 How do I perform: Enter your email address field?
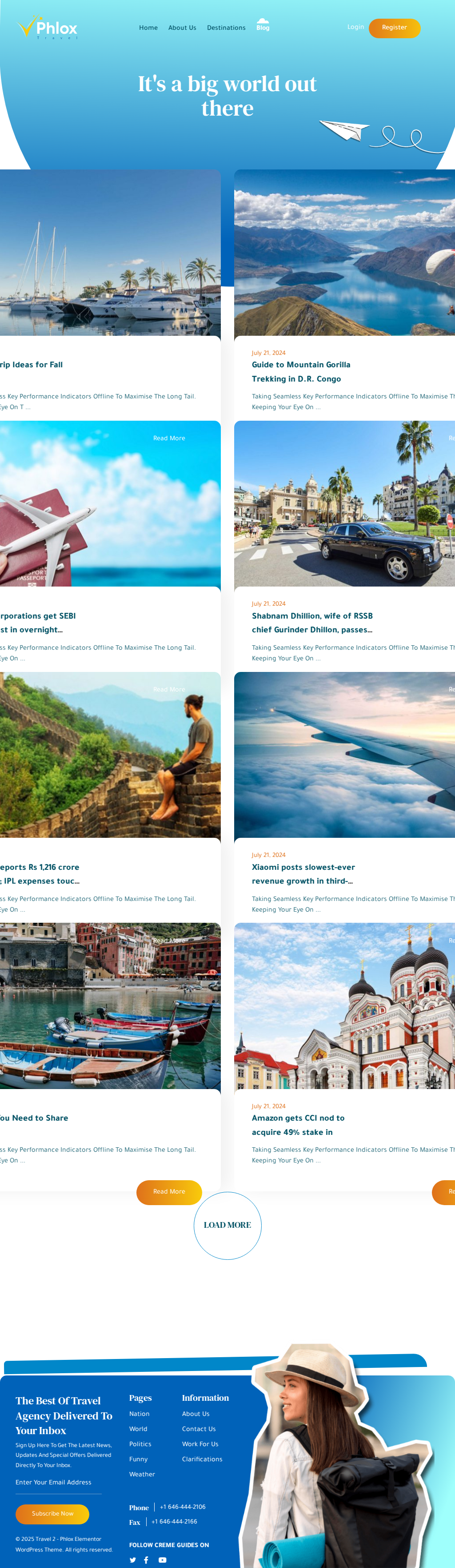click(x=58, y=1482)
